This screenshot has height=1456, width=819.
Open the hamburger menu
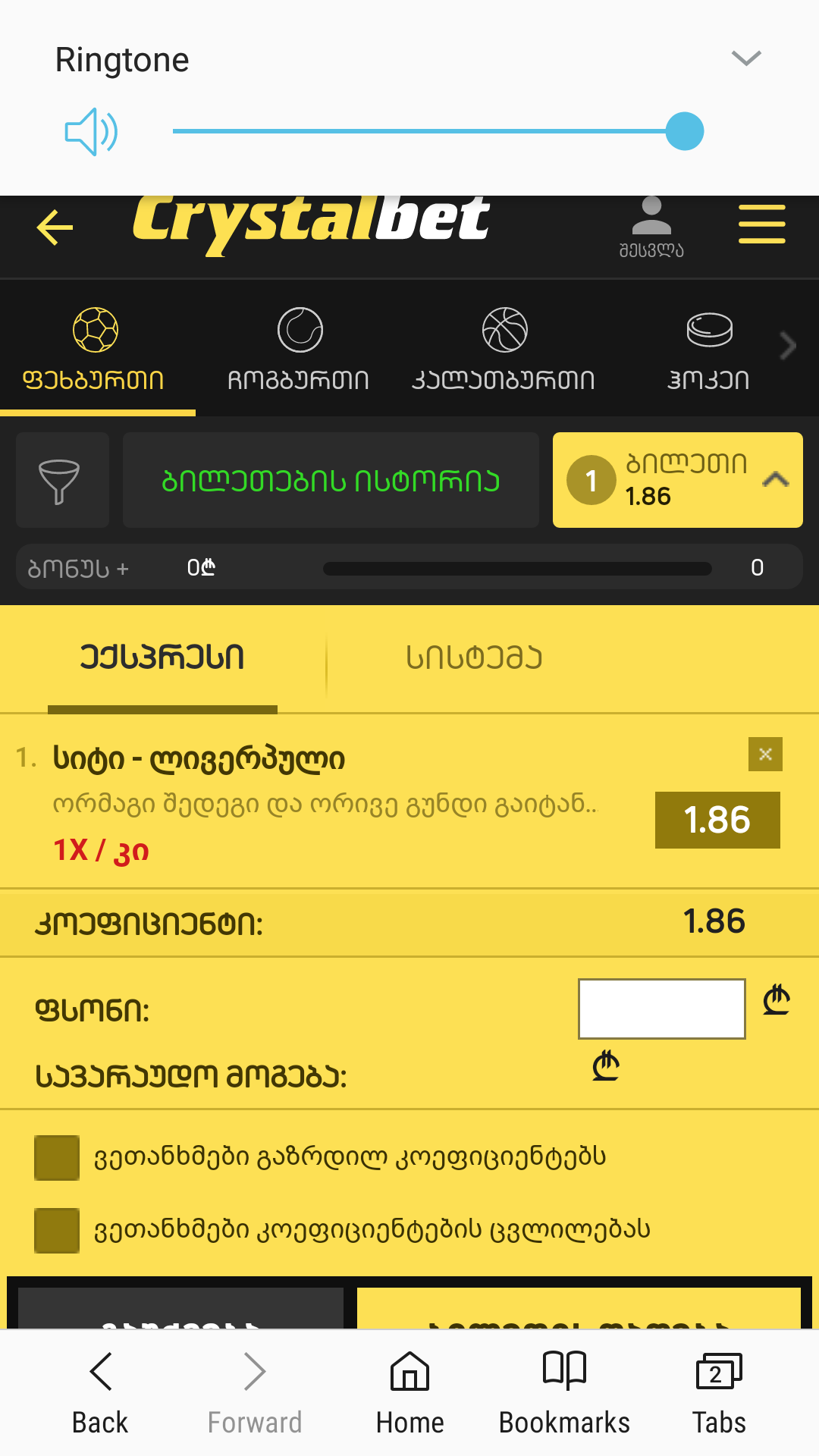point(762,224)
